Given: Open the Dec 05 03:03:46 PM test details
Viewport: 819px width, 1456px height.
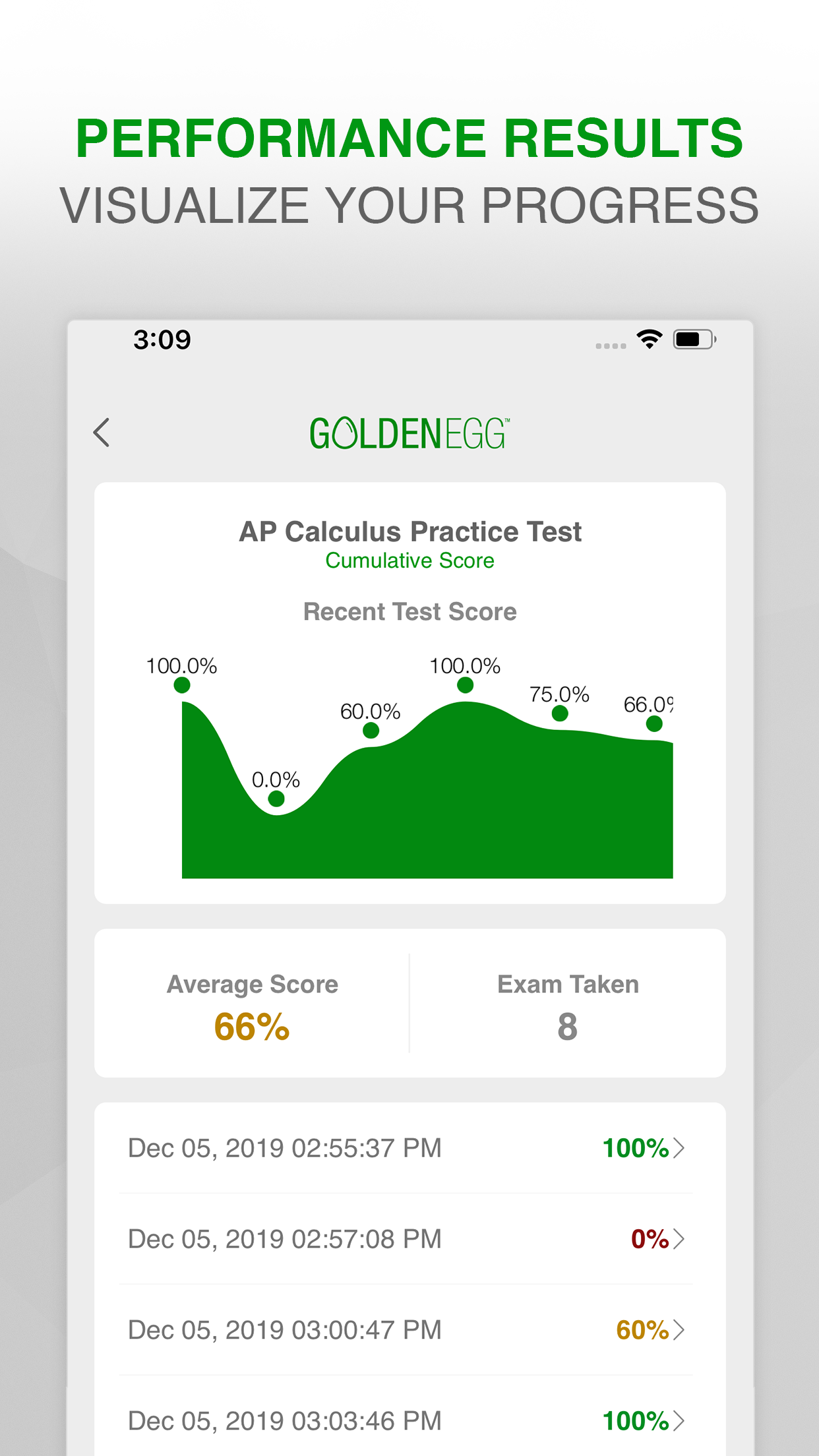Looking at the screenshot, I should (409, 1420).
